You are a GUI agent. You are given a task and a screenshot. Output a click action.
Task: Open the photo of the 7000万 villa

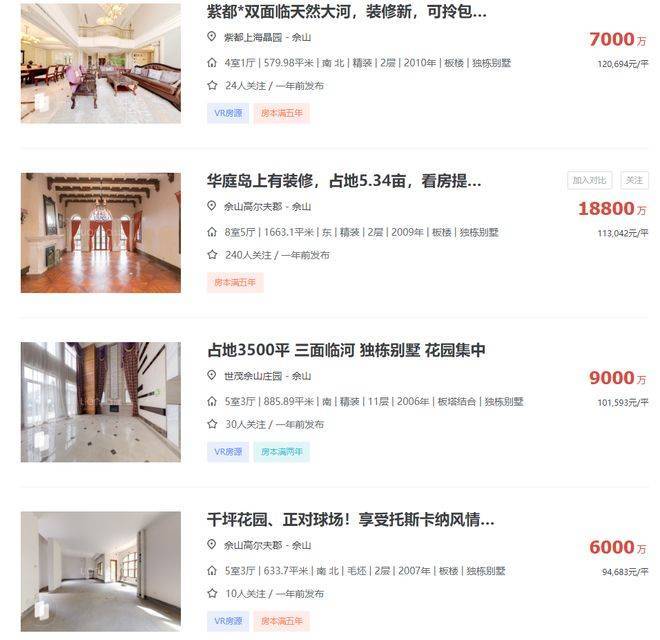tap(100, 62)
